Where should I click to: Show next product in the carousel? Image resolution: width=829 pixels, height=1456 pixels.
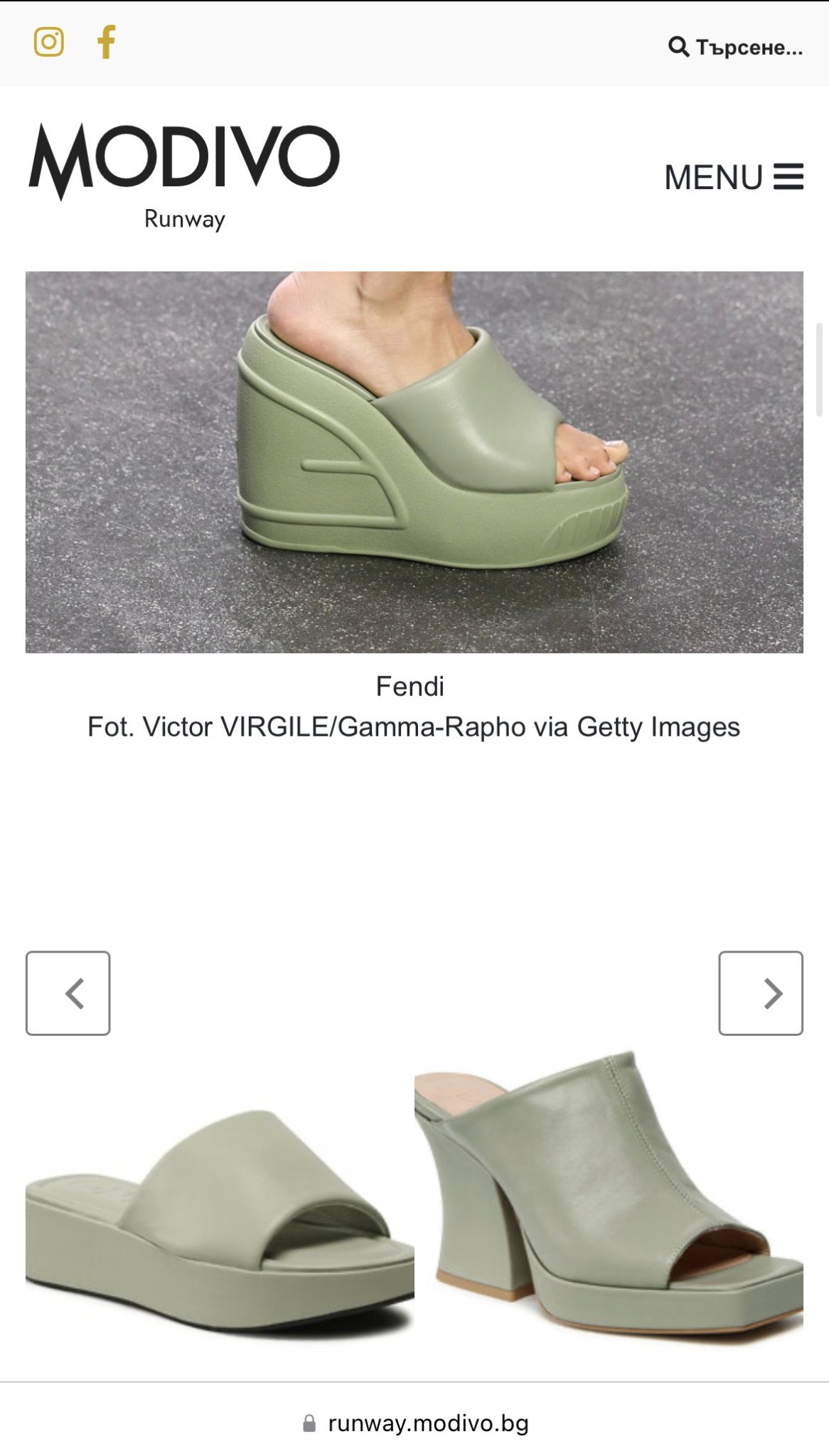[x=761, y=992]
